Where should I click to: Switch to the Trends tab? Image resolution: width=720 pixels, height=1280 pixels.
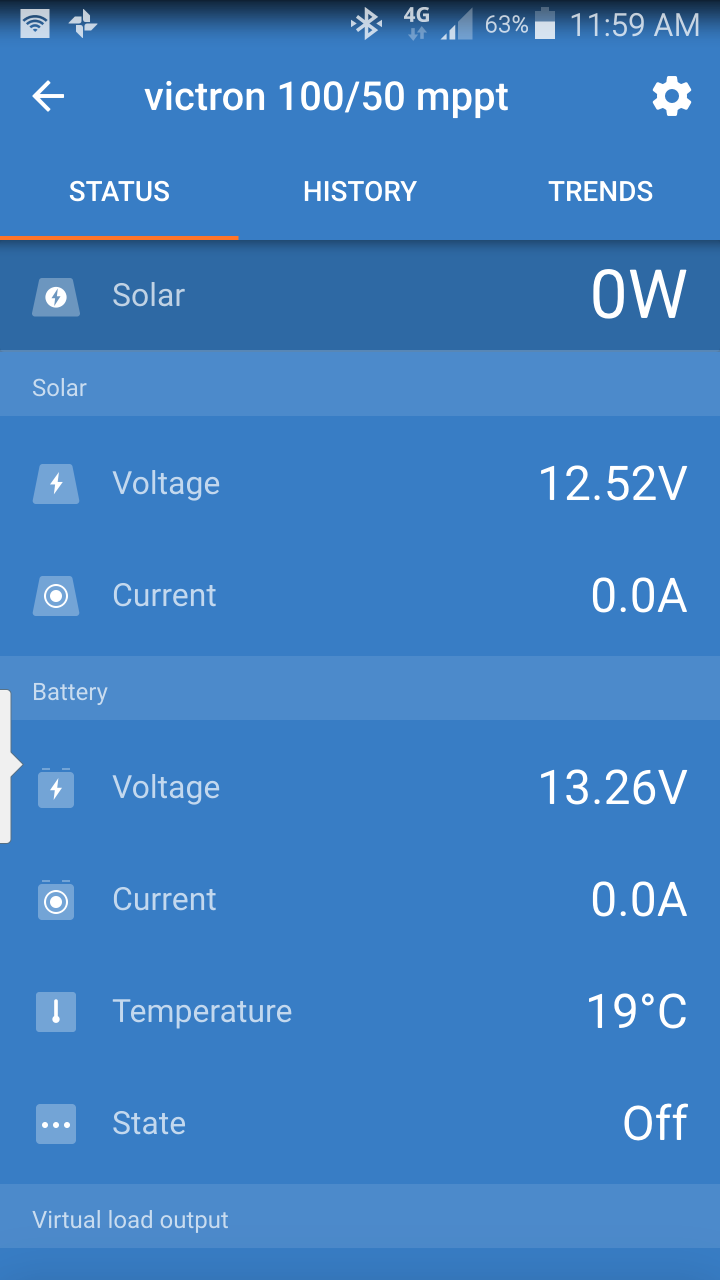point(600,191)
